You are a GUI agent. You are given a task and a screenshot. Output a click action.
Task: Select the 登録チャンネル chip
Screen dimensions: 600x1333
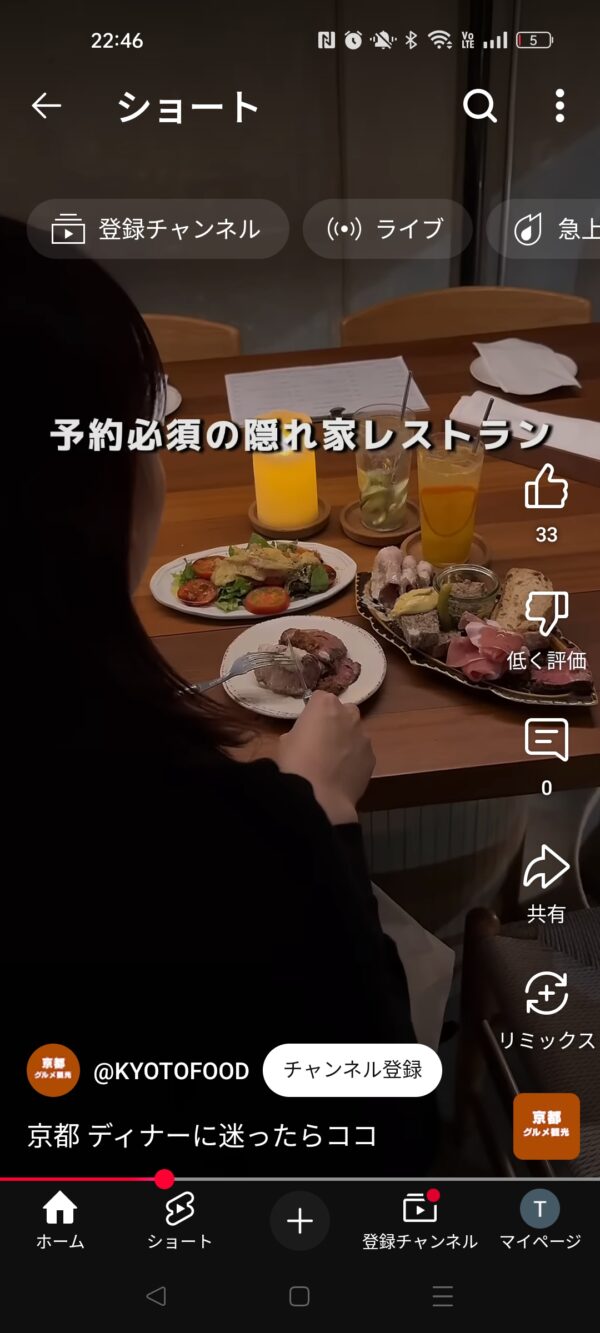pyautogui.click(x=158, y=229)
